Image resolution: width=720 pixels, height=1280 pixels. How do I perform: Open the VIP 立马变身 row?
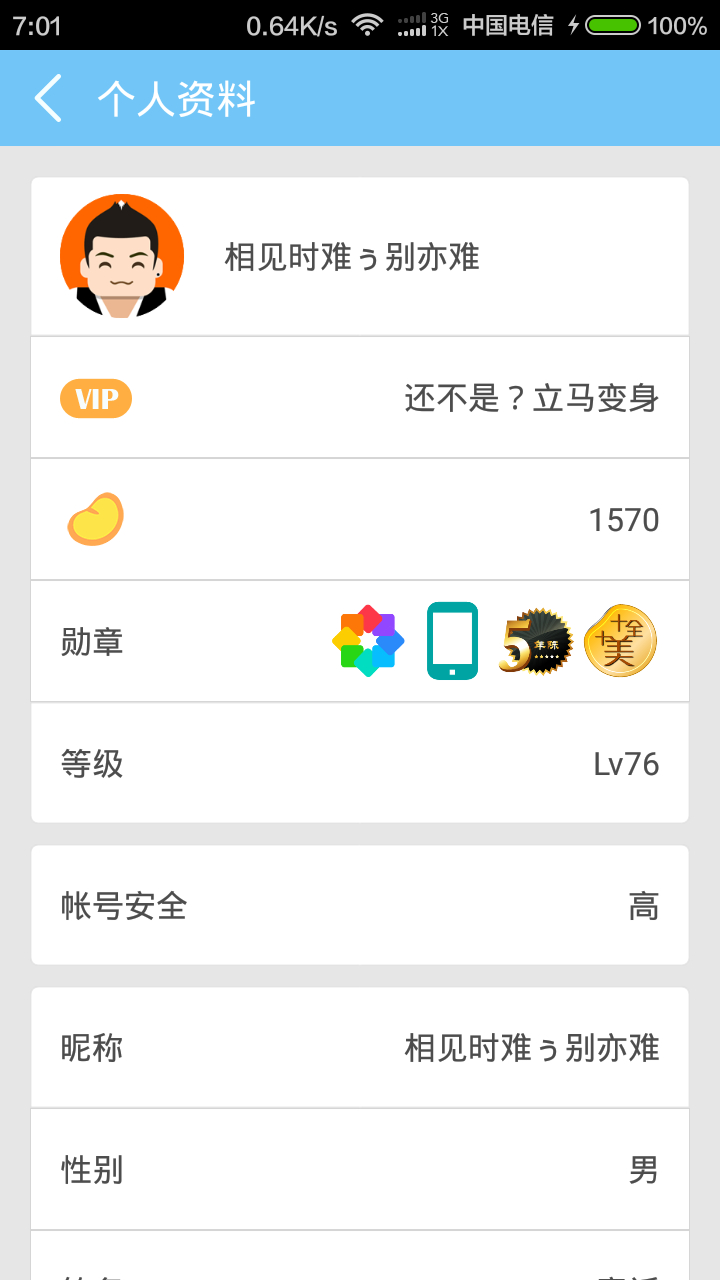360,398
